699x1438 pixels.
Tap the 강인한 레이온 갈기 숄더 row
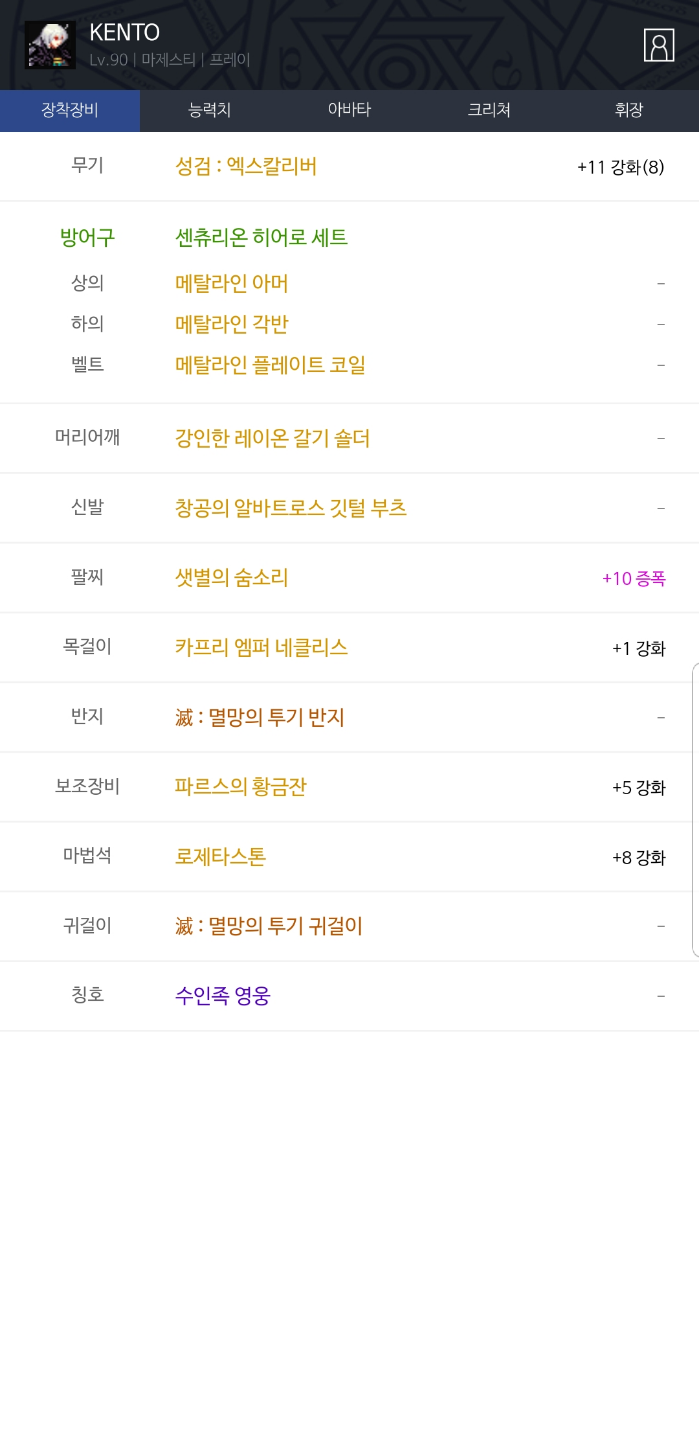pyautogui.click(x=272, y=439)
